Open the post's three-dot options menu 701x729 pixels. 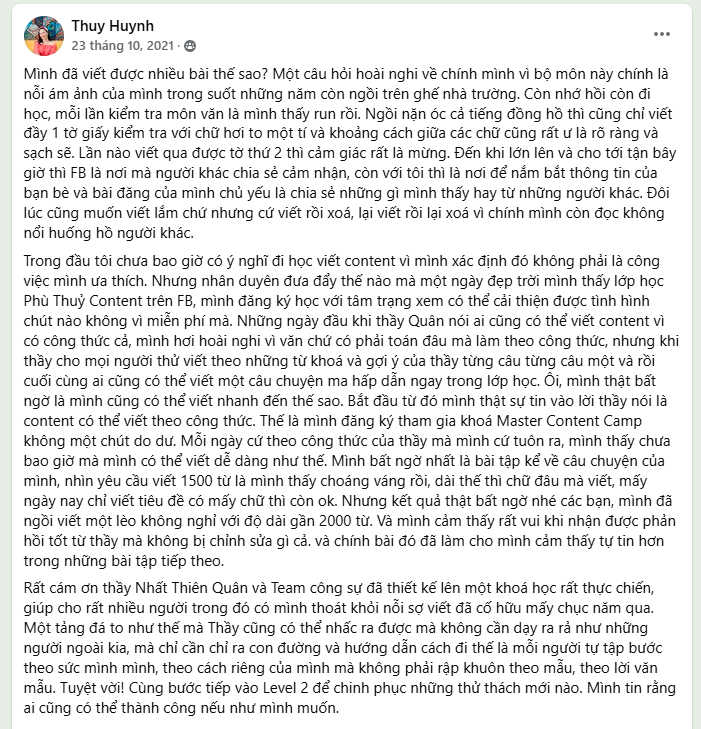662,34
